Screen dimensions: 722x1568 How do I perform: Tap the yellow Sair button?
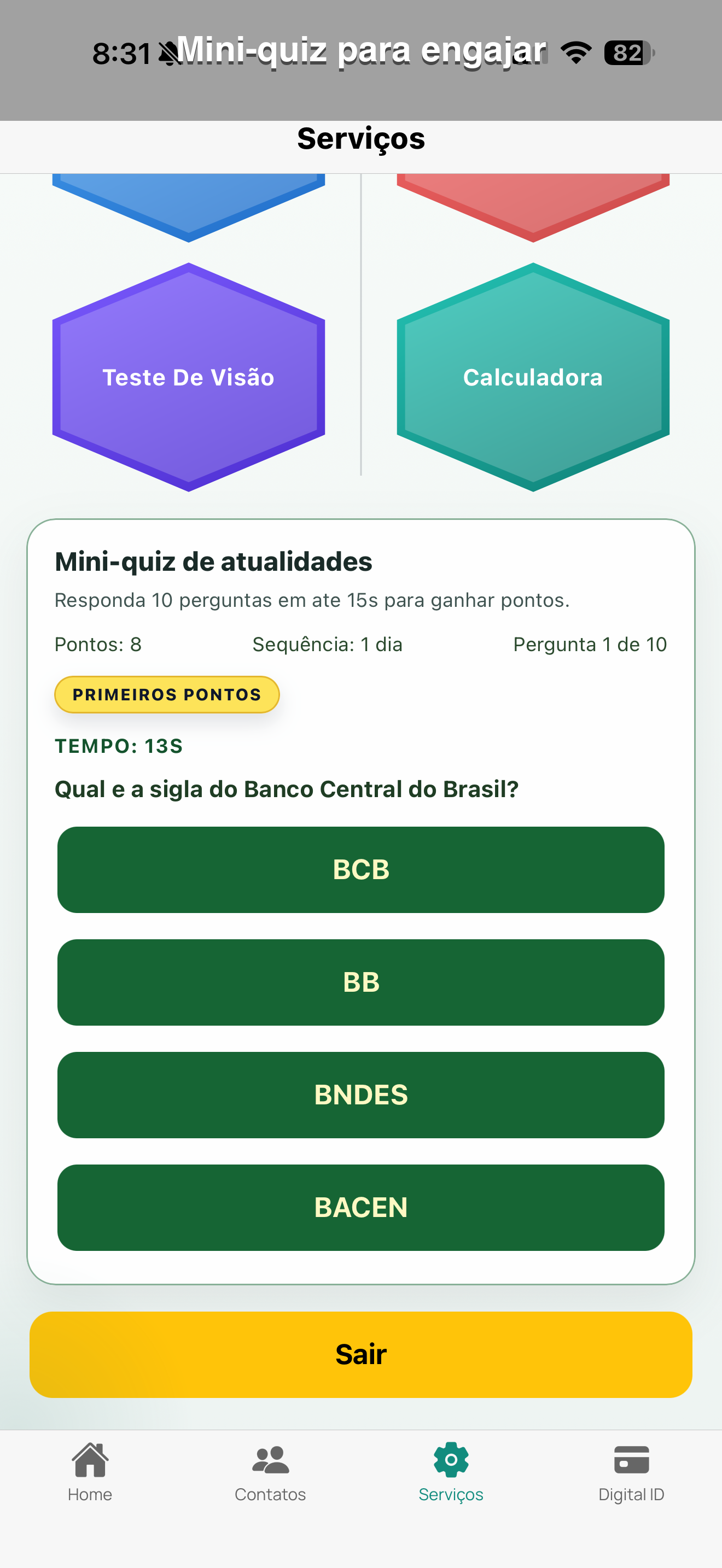(x=360, y=1354)
